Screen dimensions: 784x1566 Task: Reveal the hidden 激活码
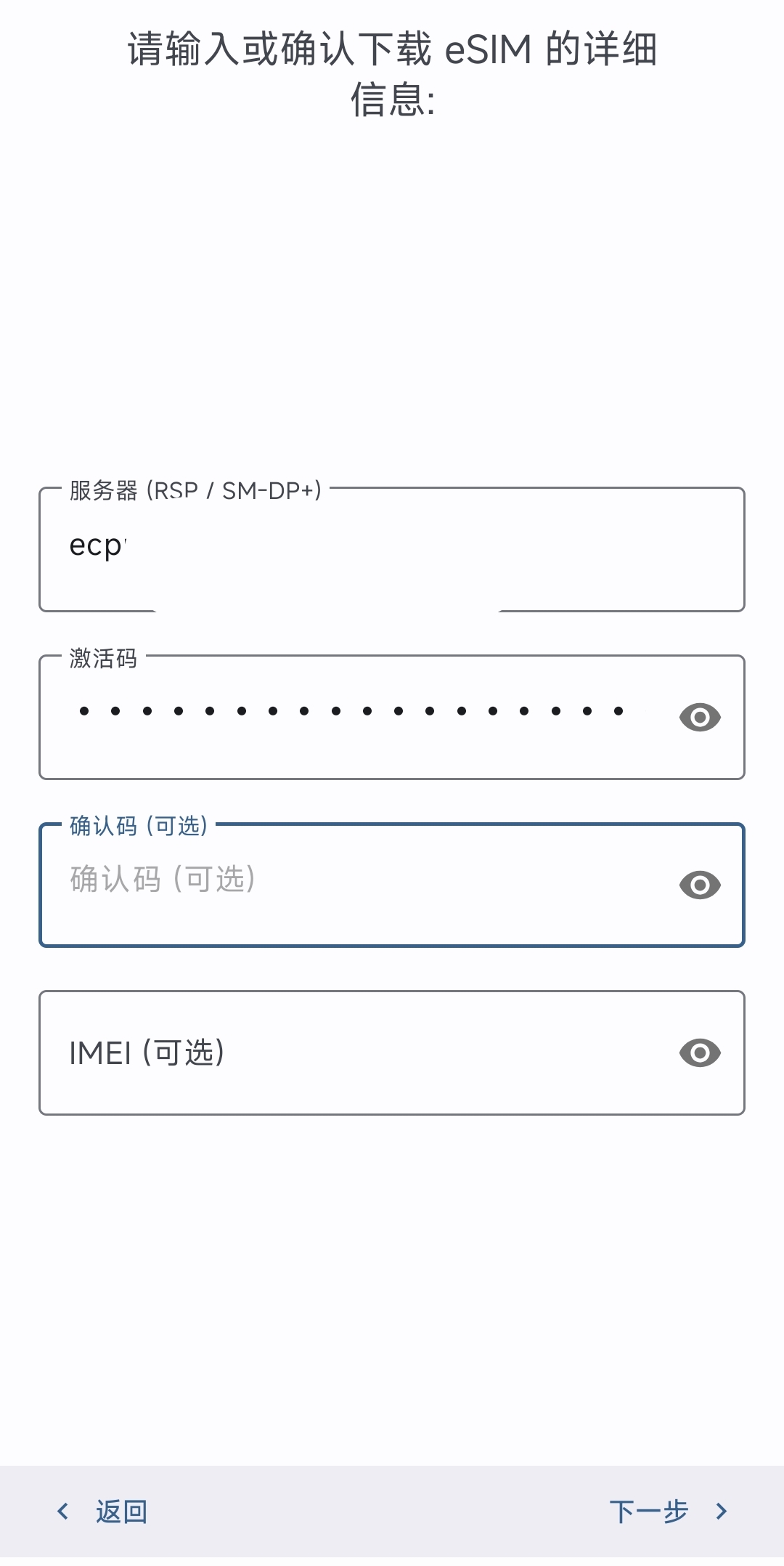pyautogui.click(x=700, y=718)
